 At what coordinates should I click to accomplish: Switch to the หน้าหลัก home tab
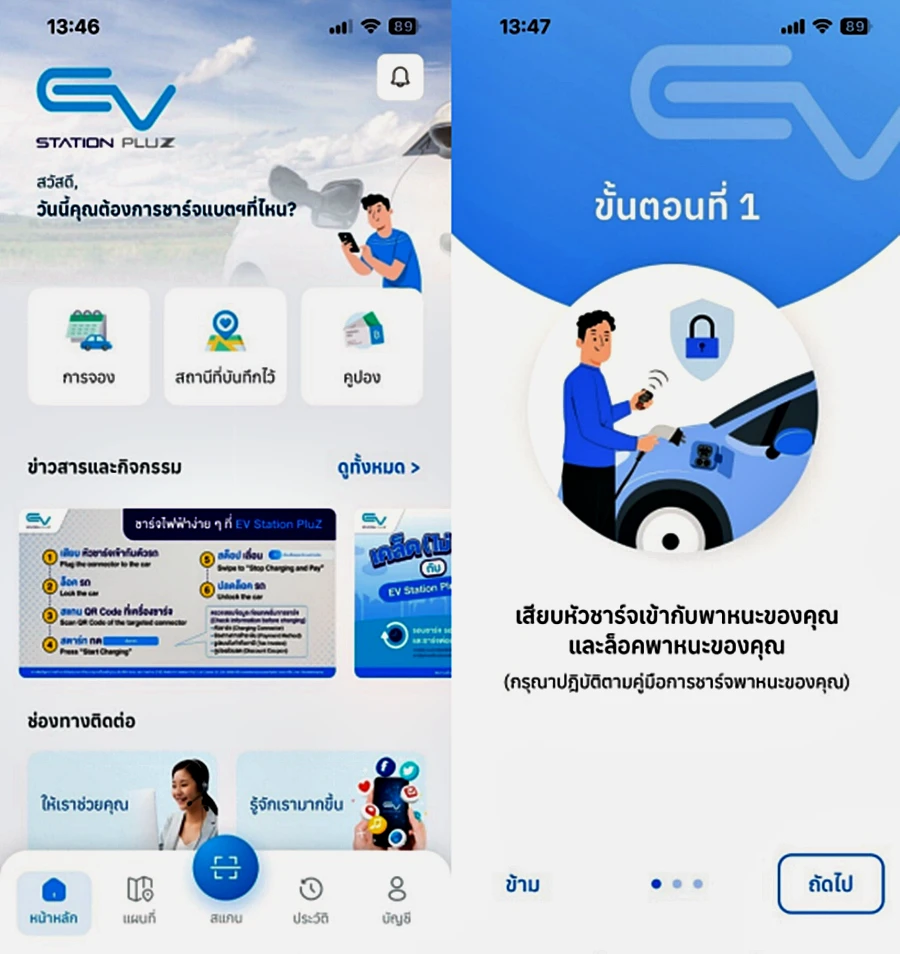[54, 901]
